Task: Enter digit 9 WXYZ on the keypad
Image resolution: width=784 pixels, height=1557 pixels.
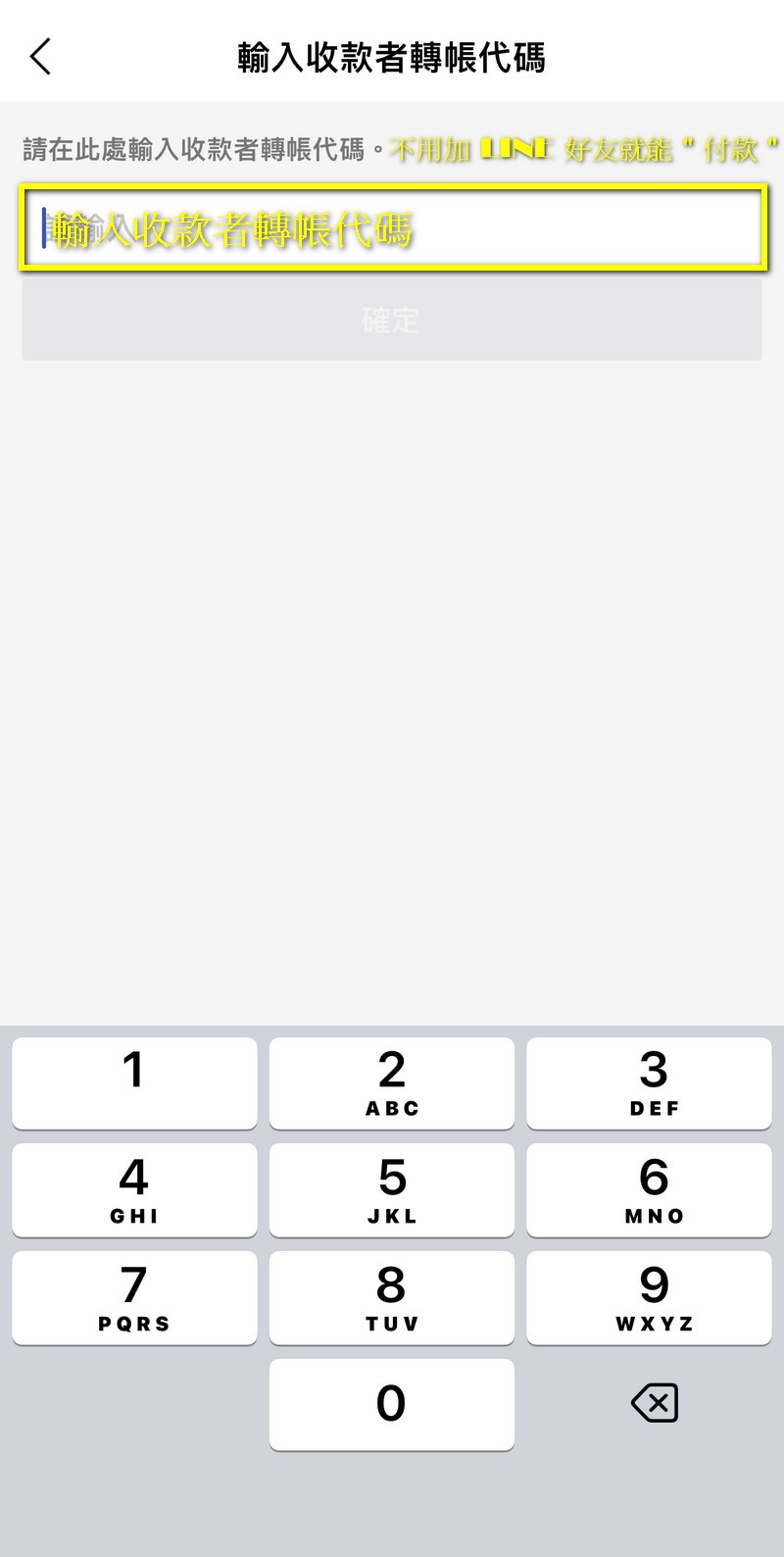Action: pos(649,1296)
